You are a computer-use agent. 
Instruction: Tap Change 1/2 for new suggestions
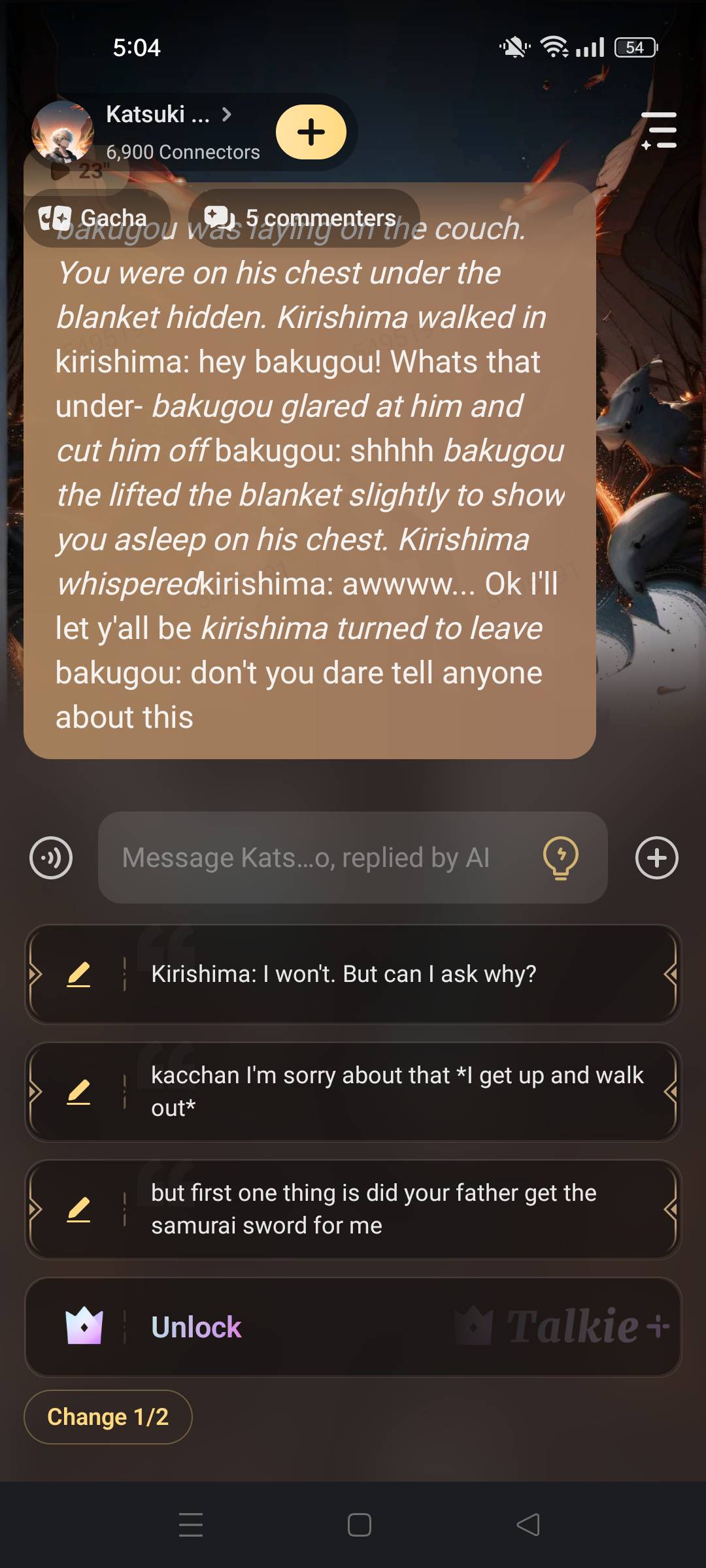(108, 1417)
